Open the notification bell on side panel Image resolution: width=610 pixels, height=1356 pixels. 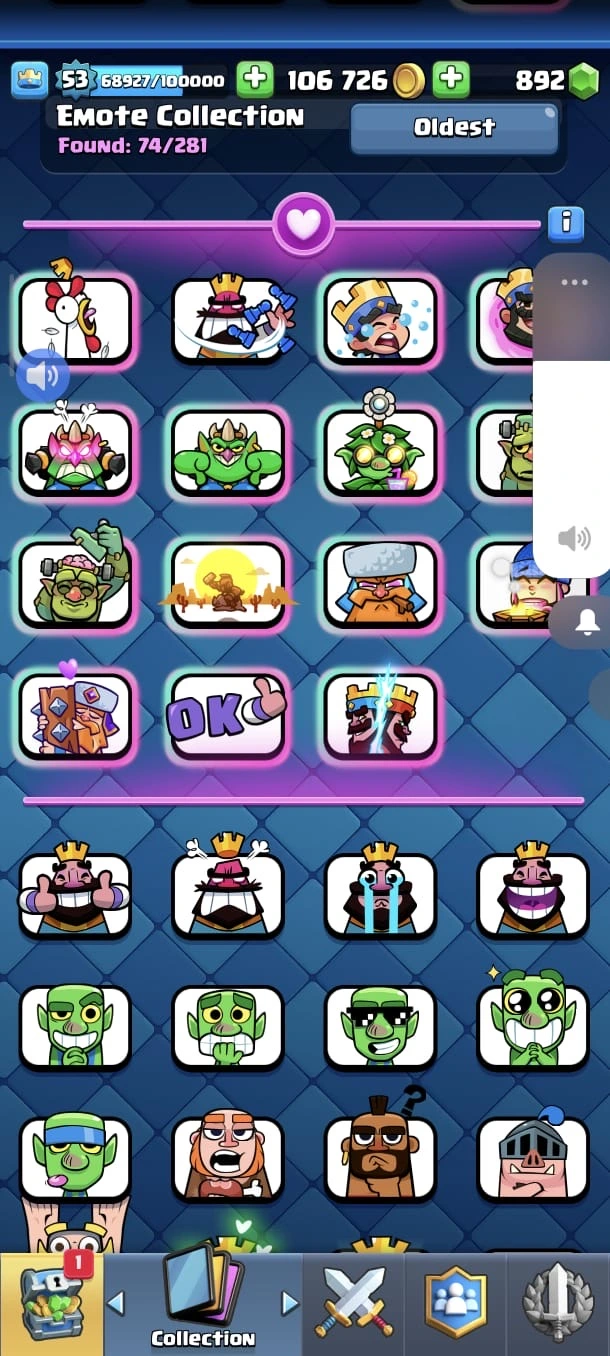587,622
